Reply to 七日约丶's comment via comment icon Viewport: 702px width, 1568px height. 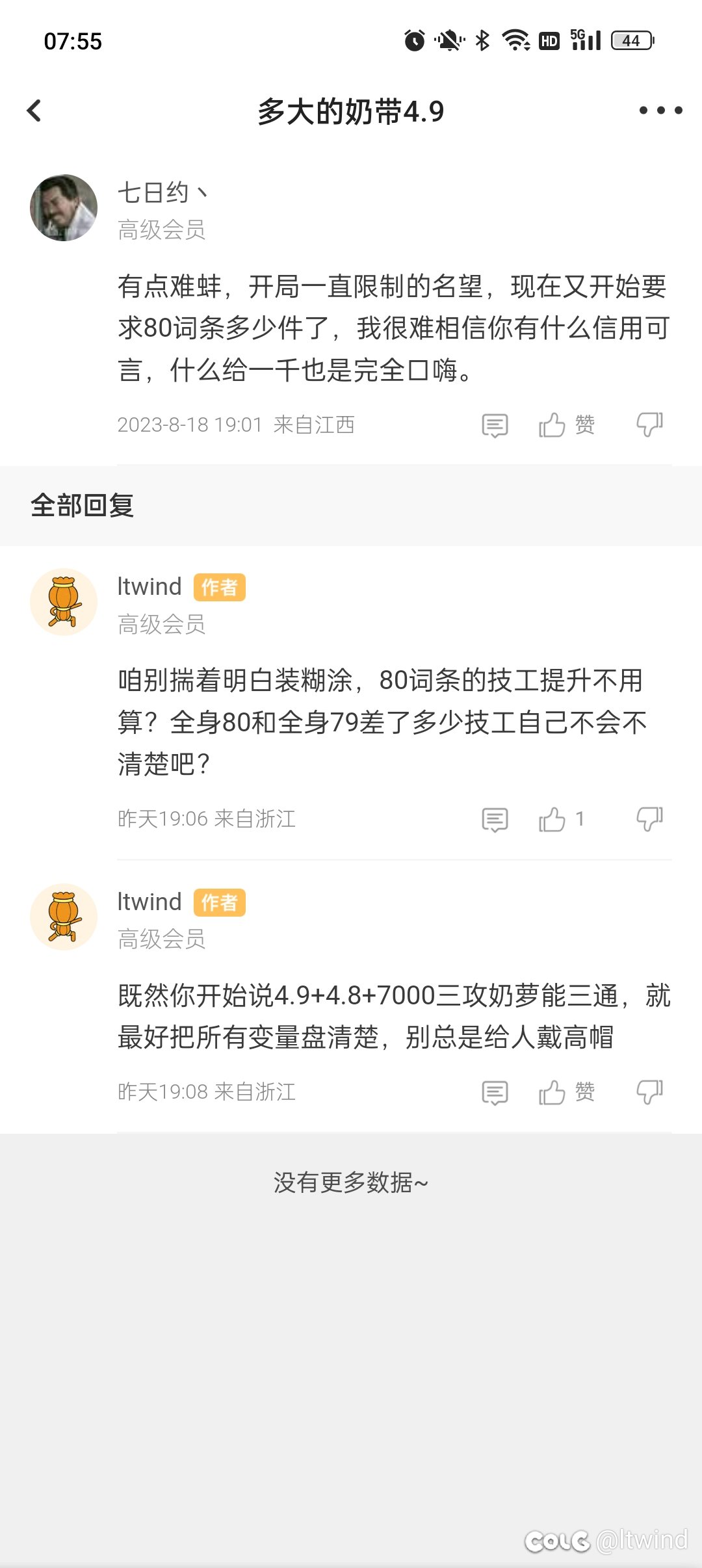click(495, 425)
